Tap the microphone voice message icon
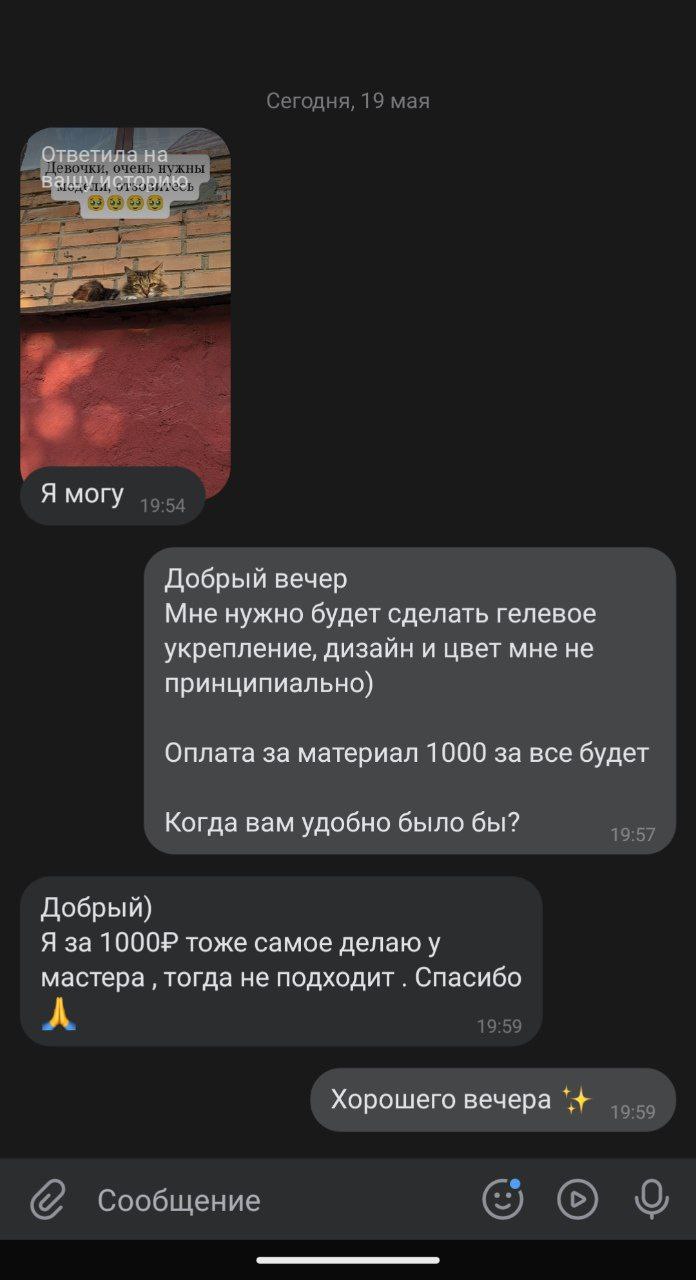The width and height of the screenshot is (696, 1280). pyautogui.click(x=651, y=1199)
